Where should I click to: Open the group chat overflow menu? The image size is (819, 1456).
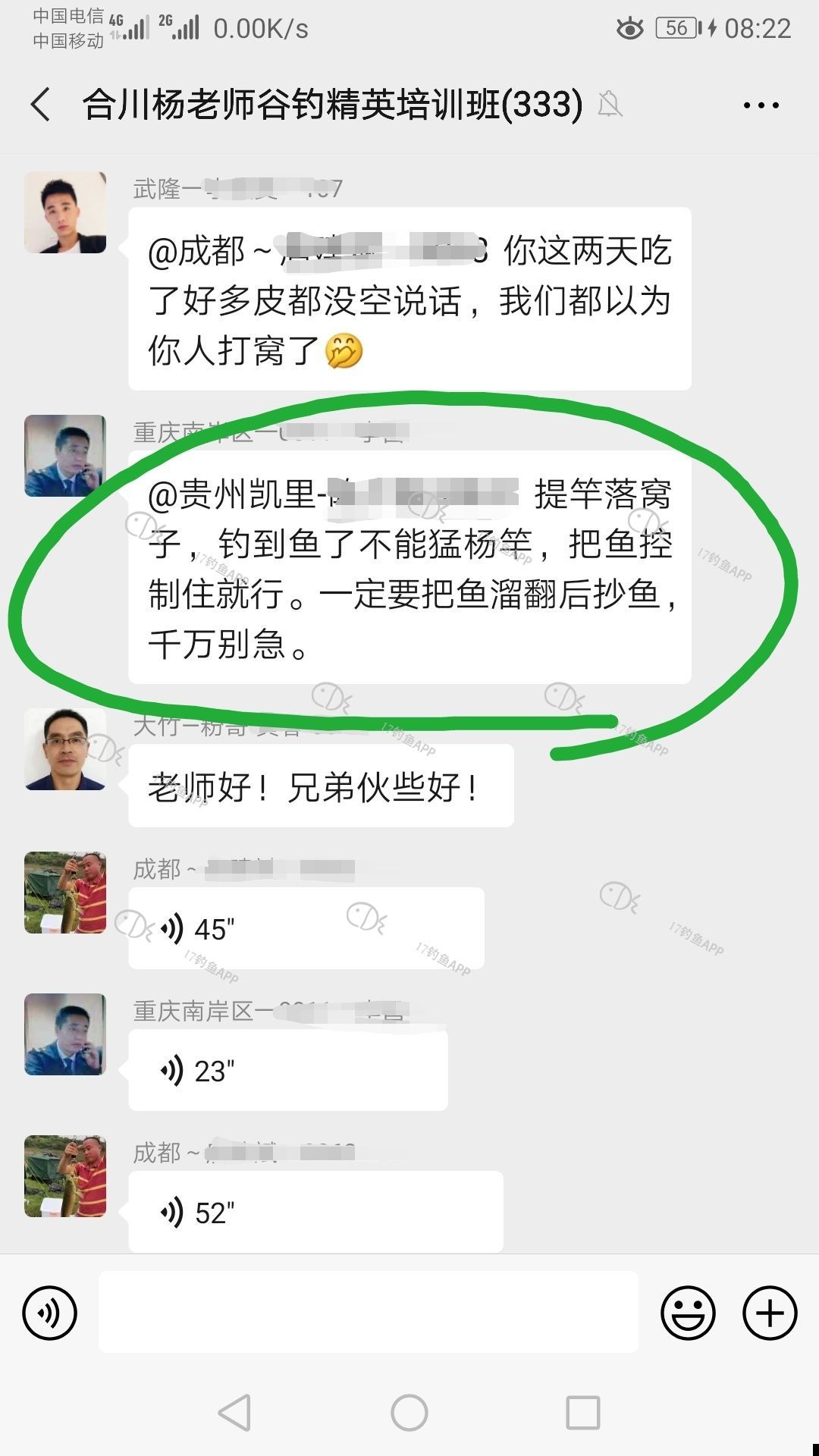(x=761, y=105)
